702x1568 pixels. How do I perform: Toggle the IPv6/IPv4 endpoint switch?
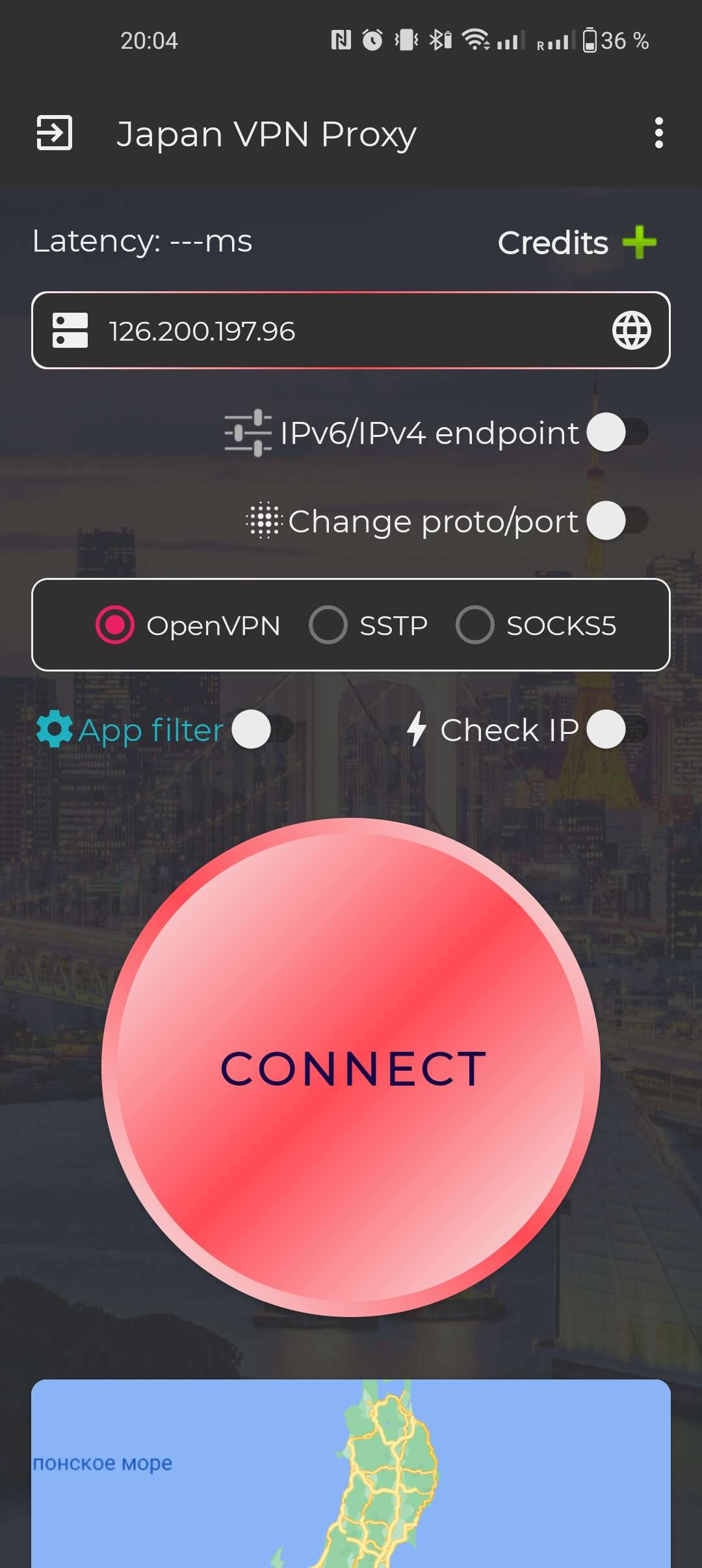617,432
